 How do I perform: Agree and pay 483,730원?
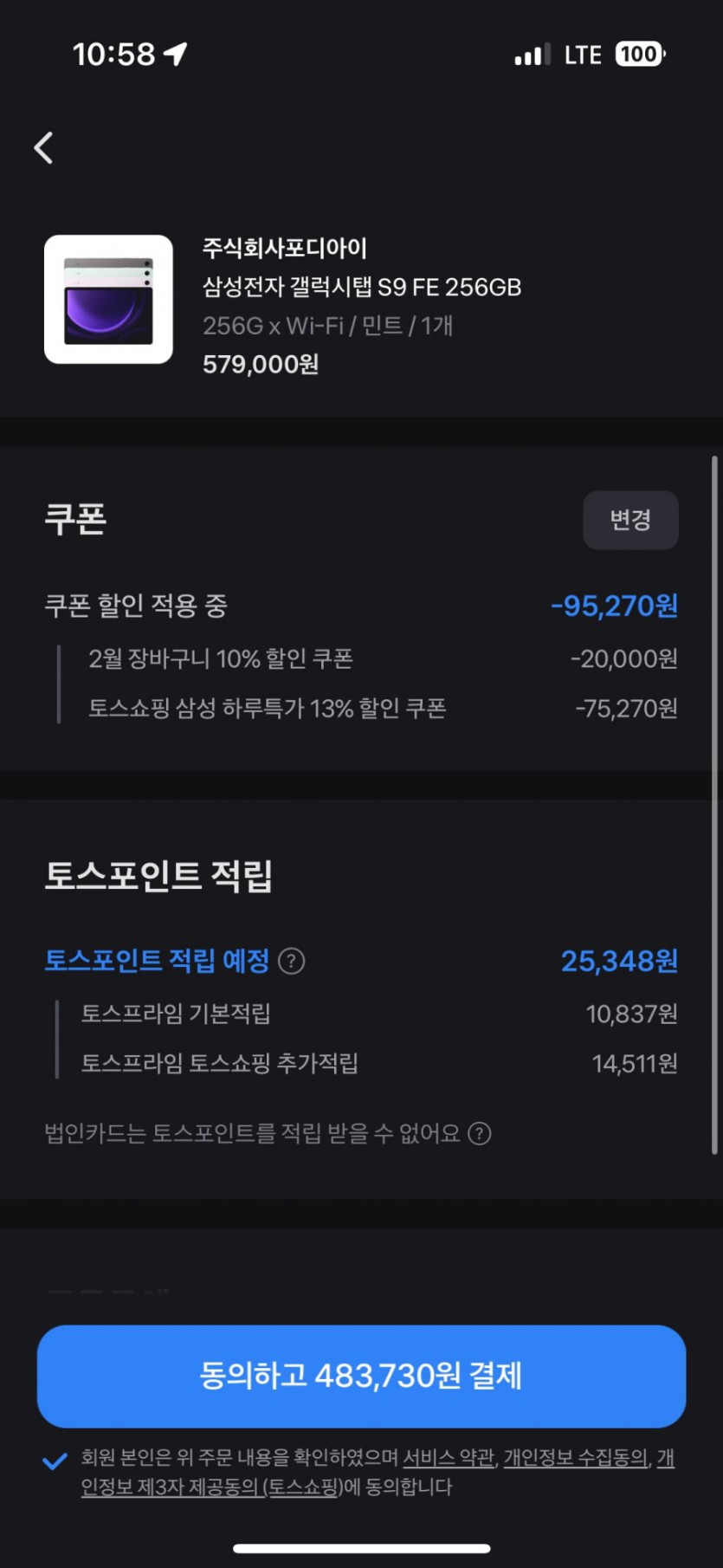(x=361, y=1376)
